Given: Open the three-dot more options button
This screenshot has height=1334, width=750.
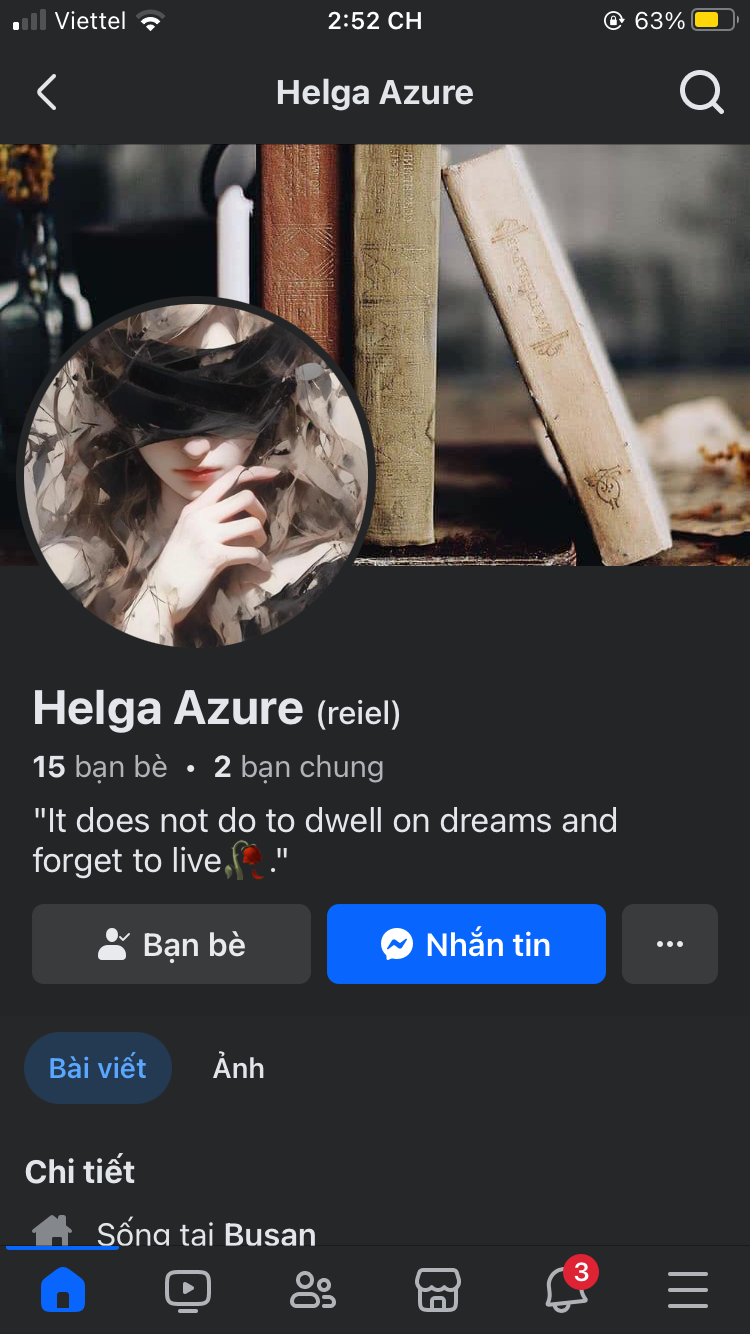Looking at the screenshot, I should pyautogui.click(x=670, y=944).
